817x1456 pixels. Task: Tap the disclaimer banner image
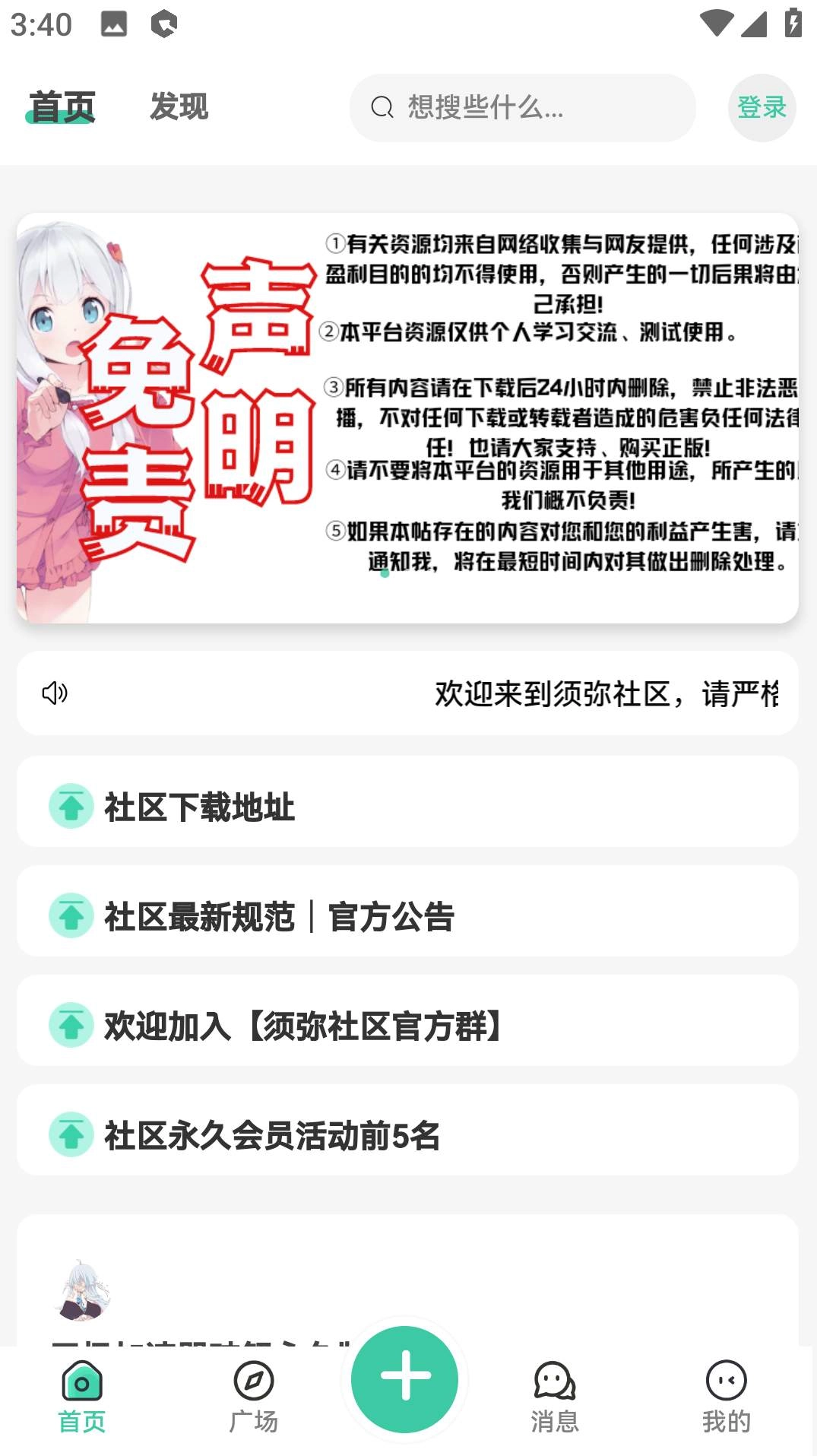click(x=408, y=419)
